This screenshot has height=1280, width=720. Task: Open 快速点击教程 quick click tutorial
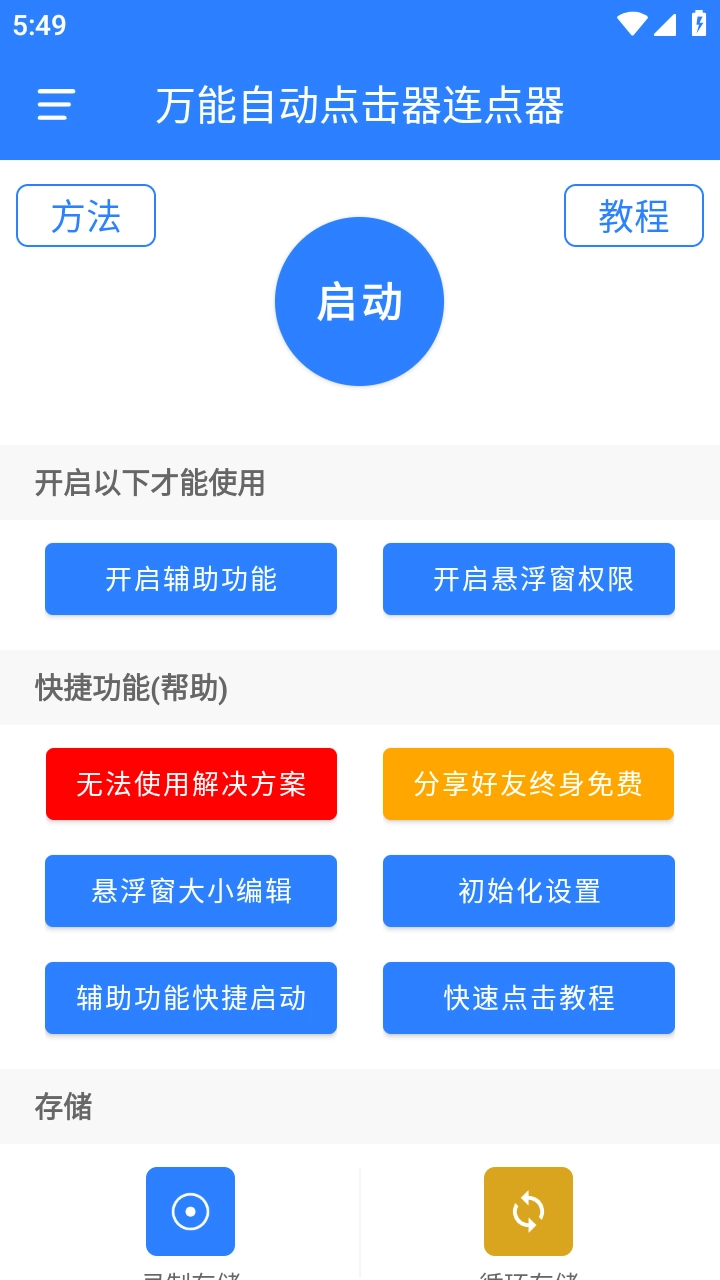(x=528, y=997)
